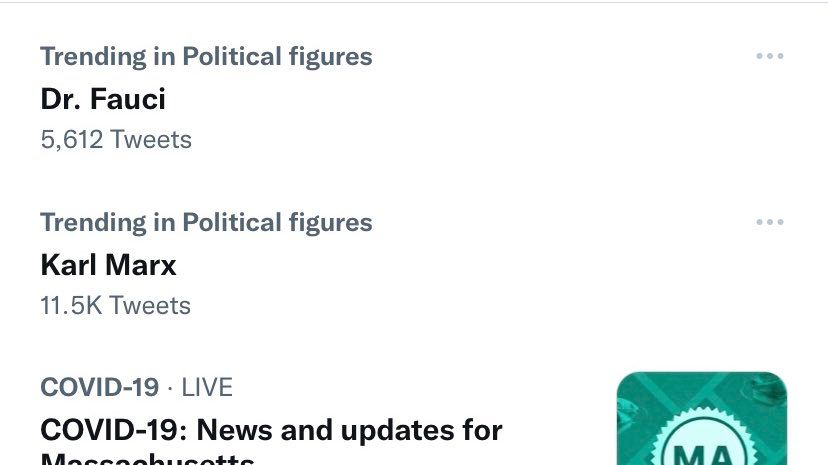Open more options for Dr. Fauci trend
Viewport: 828px width, 465px height.
click(x=769, y=56)
